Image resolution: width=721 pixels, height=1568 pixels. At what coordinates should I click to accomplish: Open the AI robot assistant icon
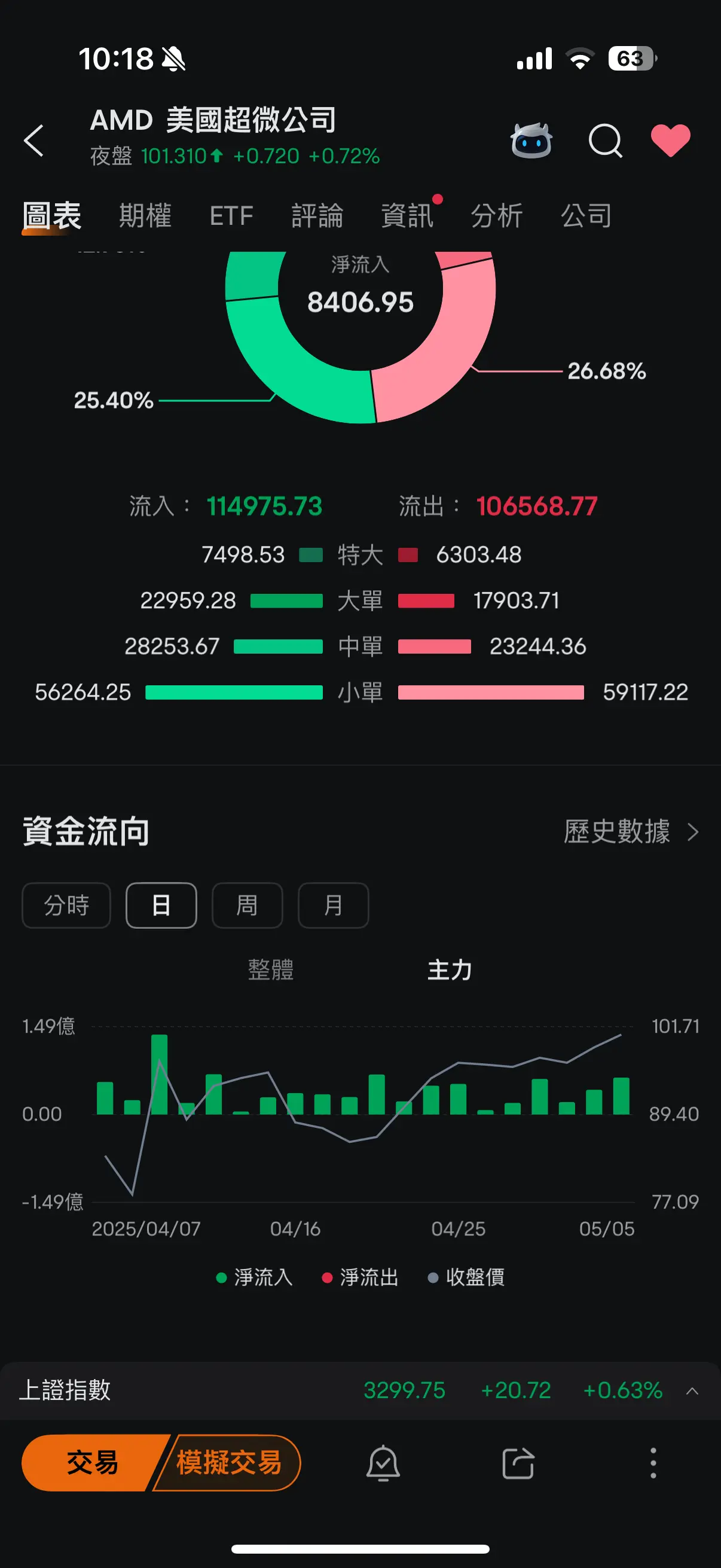[x=531, y=141]
